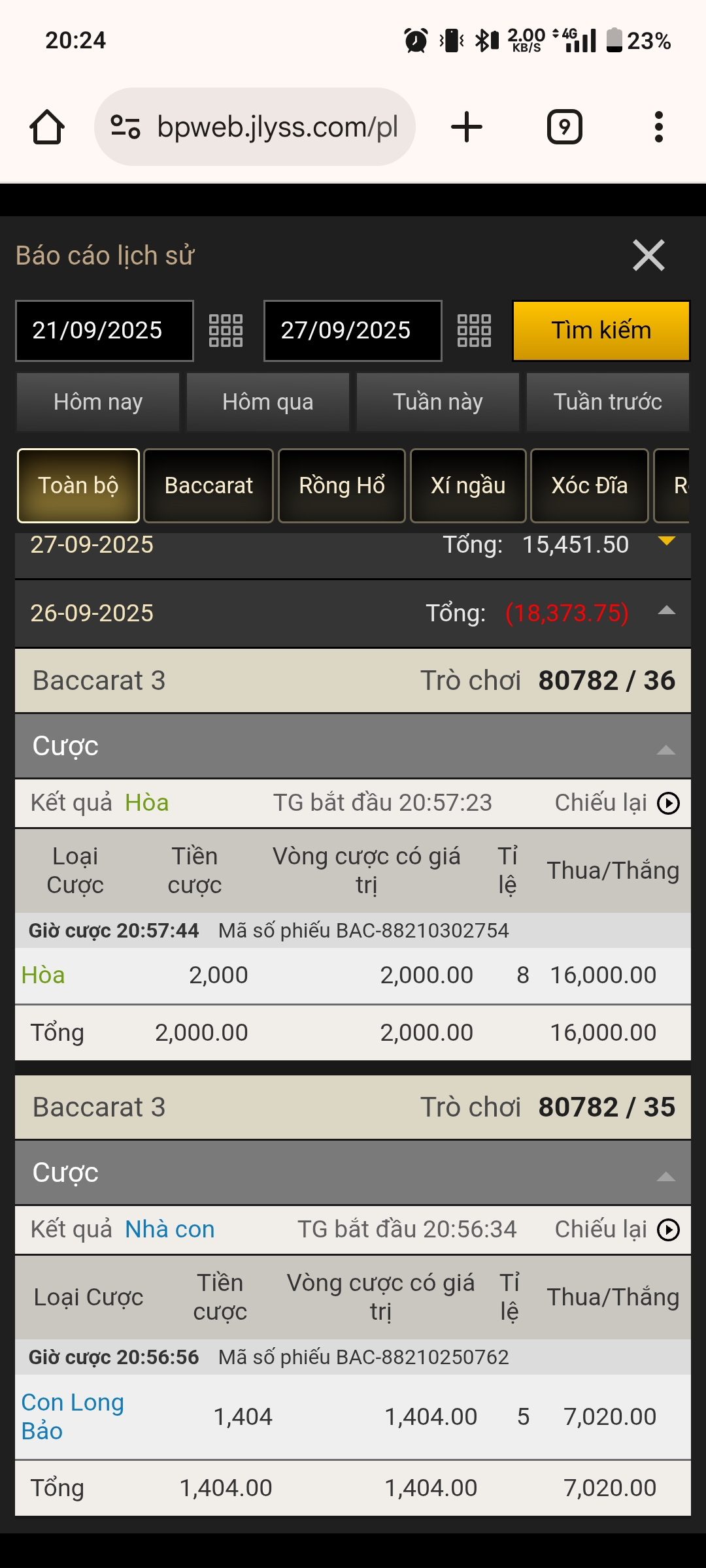Tap the Tìm kiếm search button
The height and width of the screenshot is (1568, 706).
(x=601, y=331)
